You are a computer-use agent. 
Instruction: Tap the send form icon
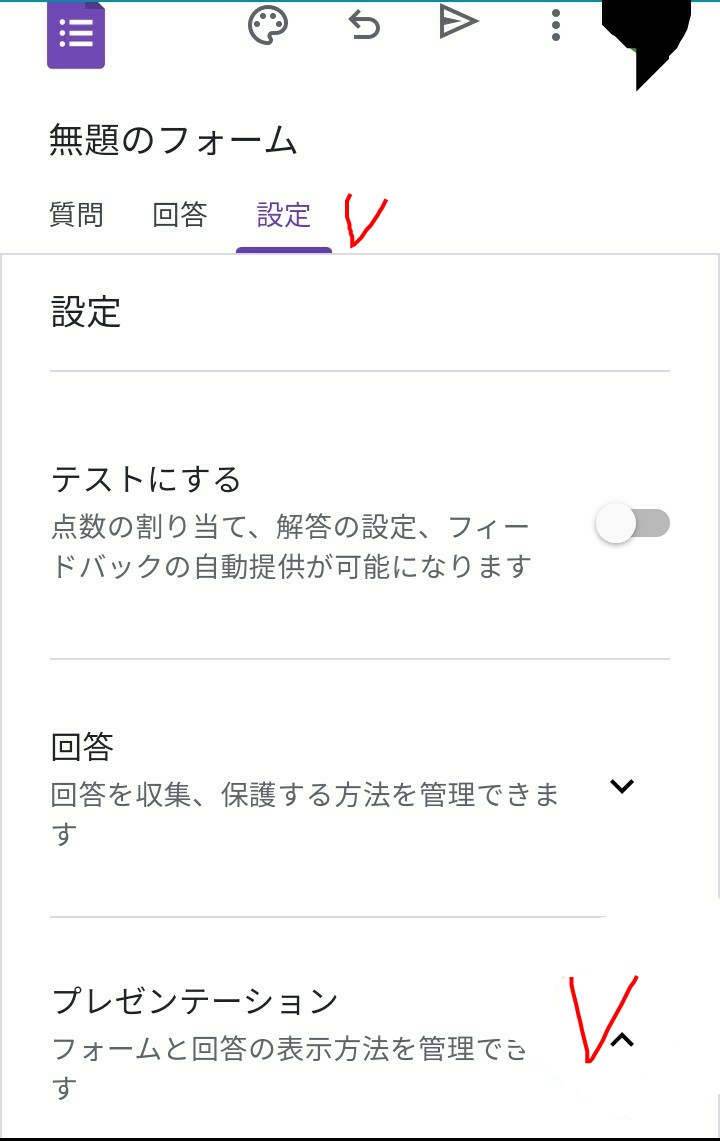tap(459, 23)
